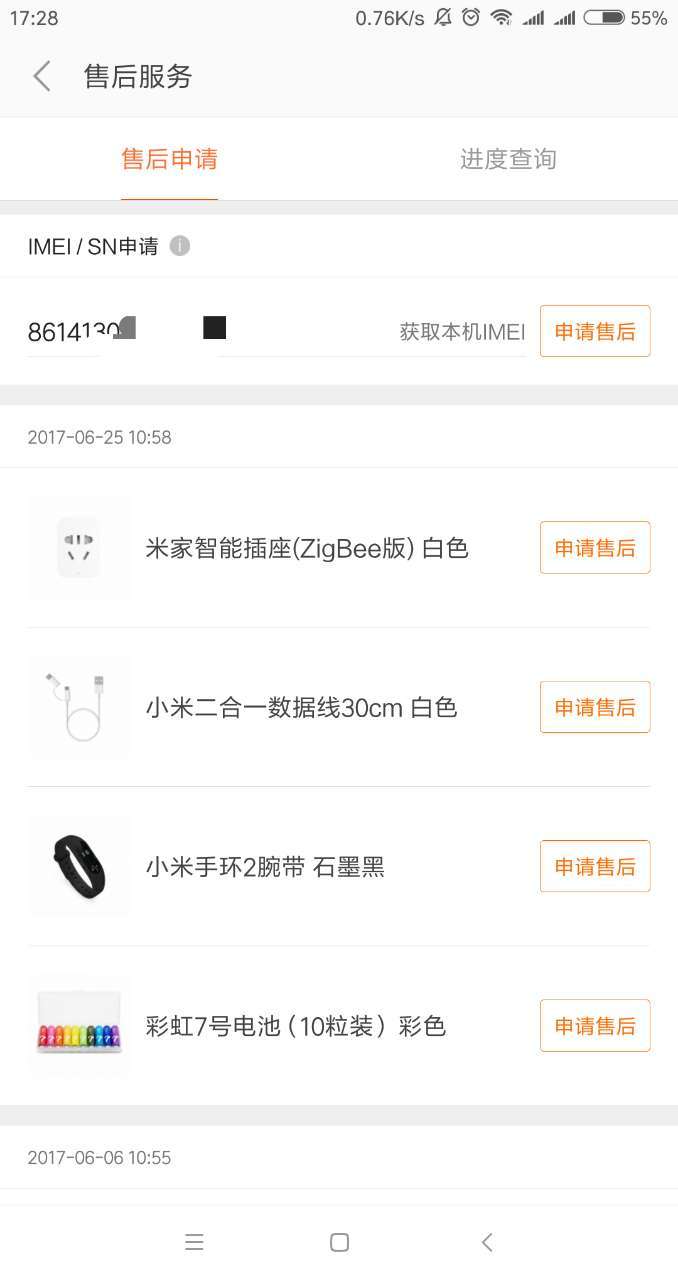Screen dimensions: 678x1280
Task: Request after-sales for 小米二合一数据线30cm
Action: pos(595,707)
